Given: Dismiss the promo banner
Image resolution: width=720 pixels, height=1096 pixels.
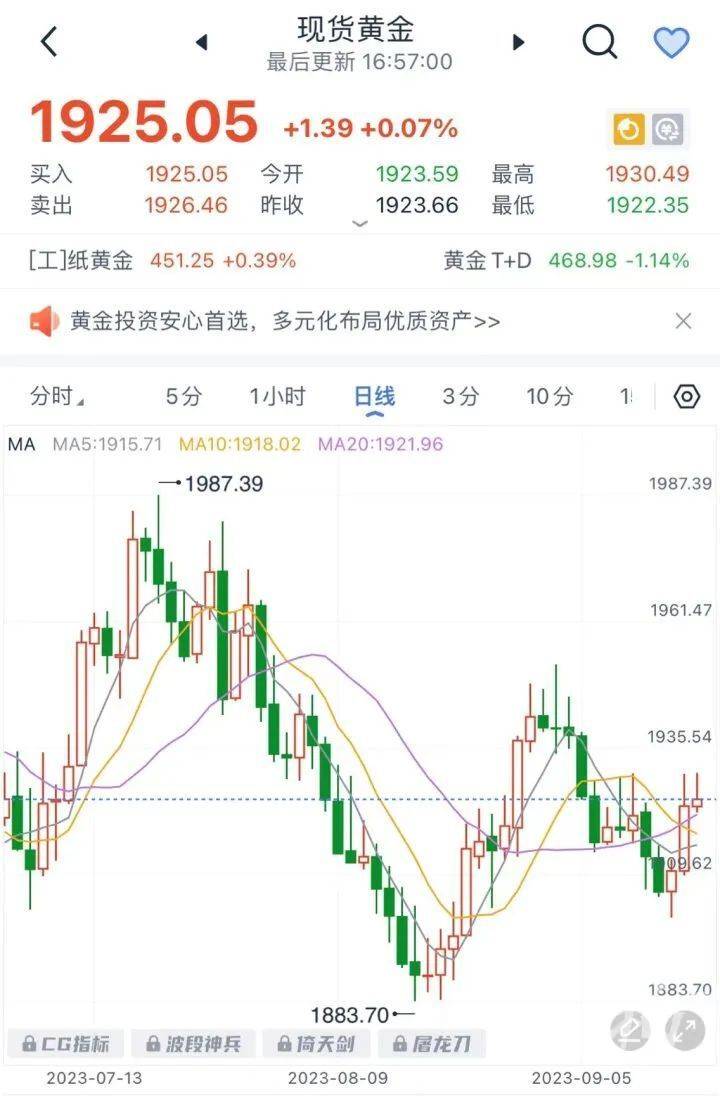Looking at the screenshot, I should pyautogui.click(x=683, y=321).
